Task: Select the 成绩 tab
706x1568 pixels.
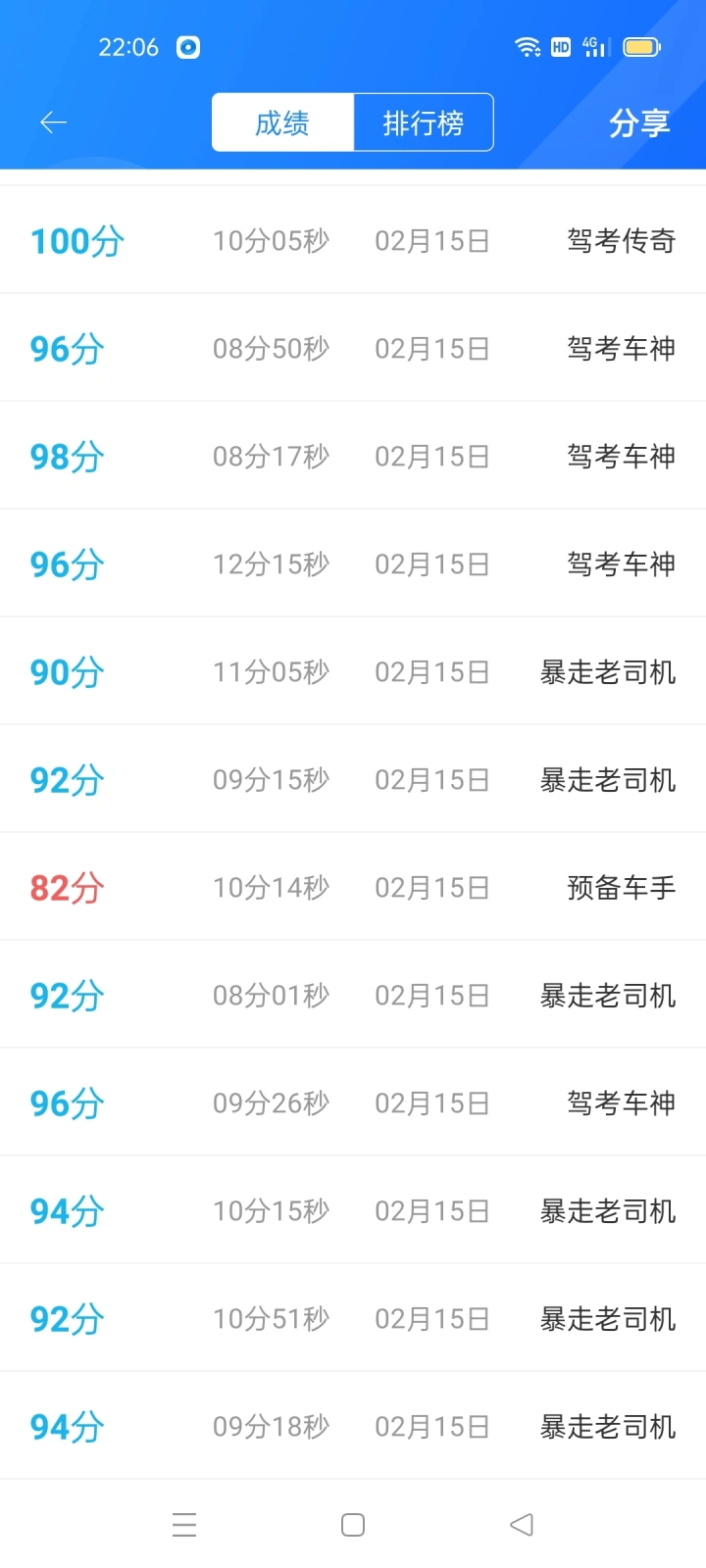Action: coord(282,122)
